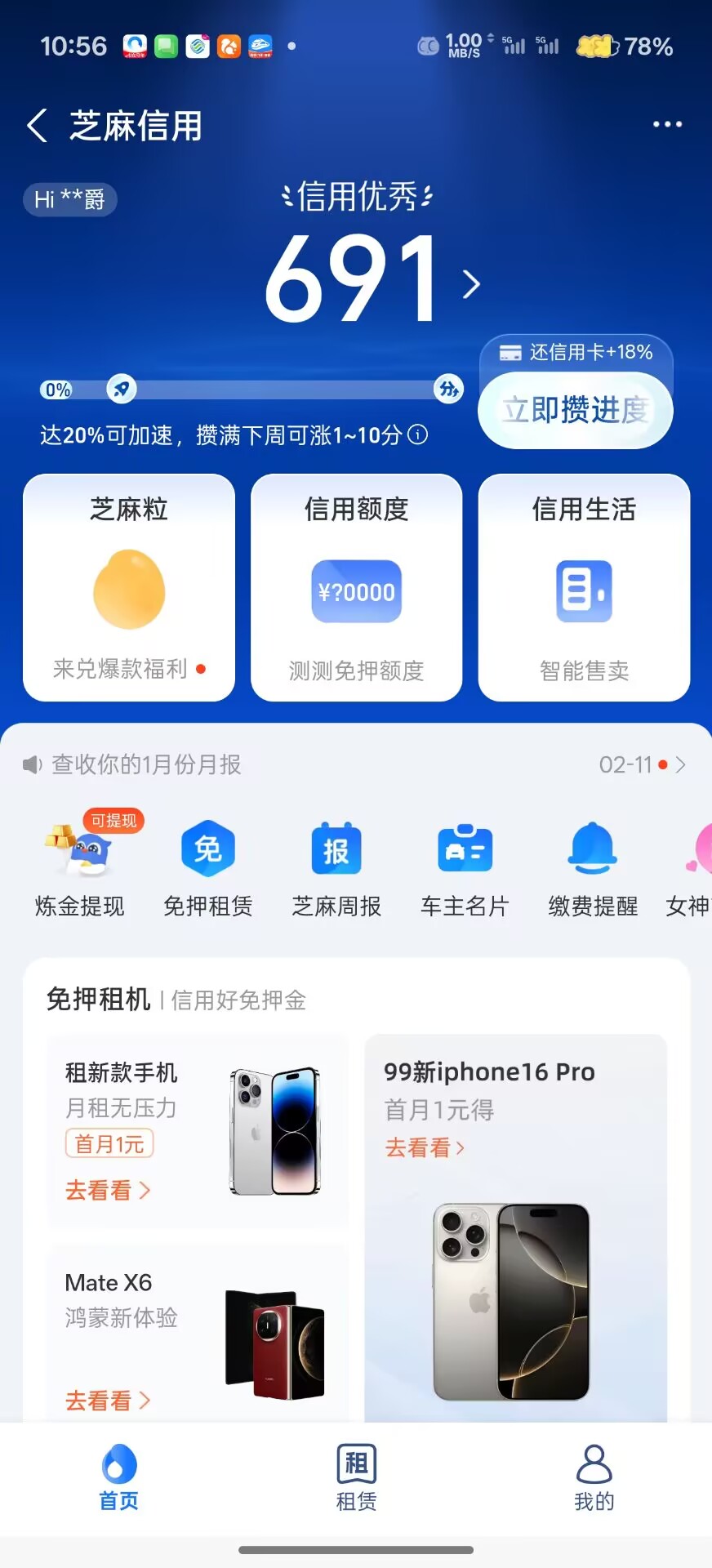Tap the 立即攒进度 button

tap(576, 410)
